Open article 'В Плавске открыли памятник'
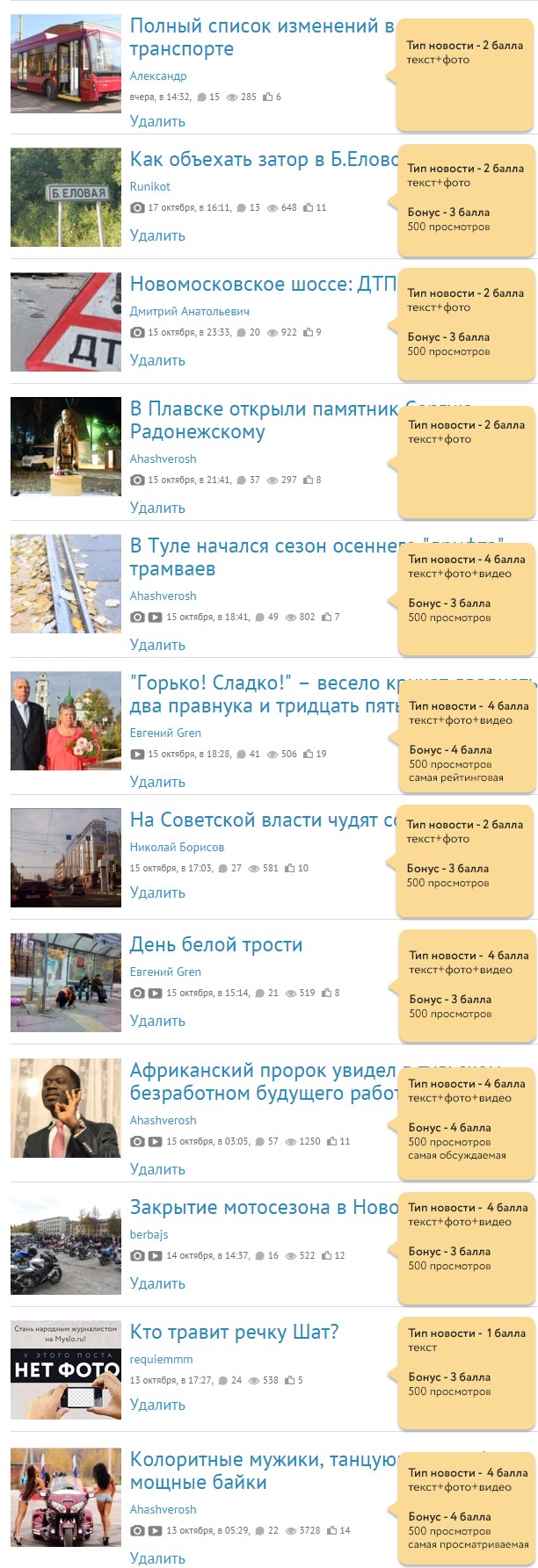 [264, 409]
